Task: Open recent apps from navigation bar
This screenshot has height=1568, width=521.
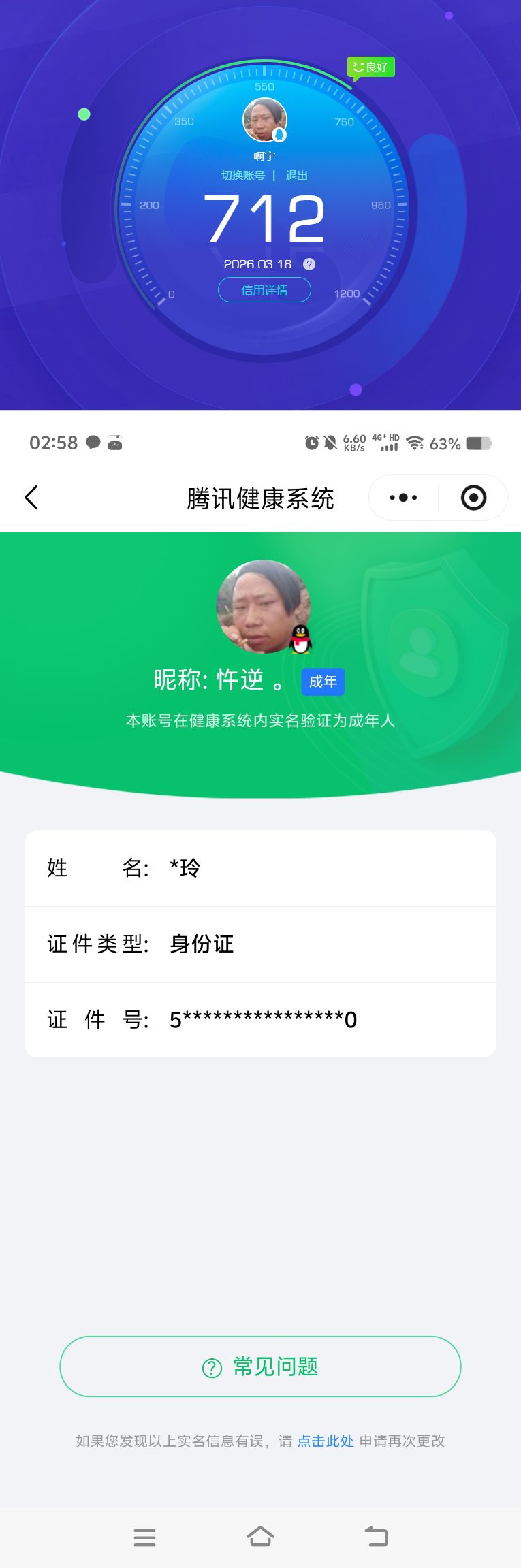Action: click(x=144, y=1537)
